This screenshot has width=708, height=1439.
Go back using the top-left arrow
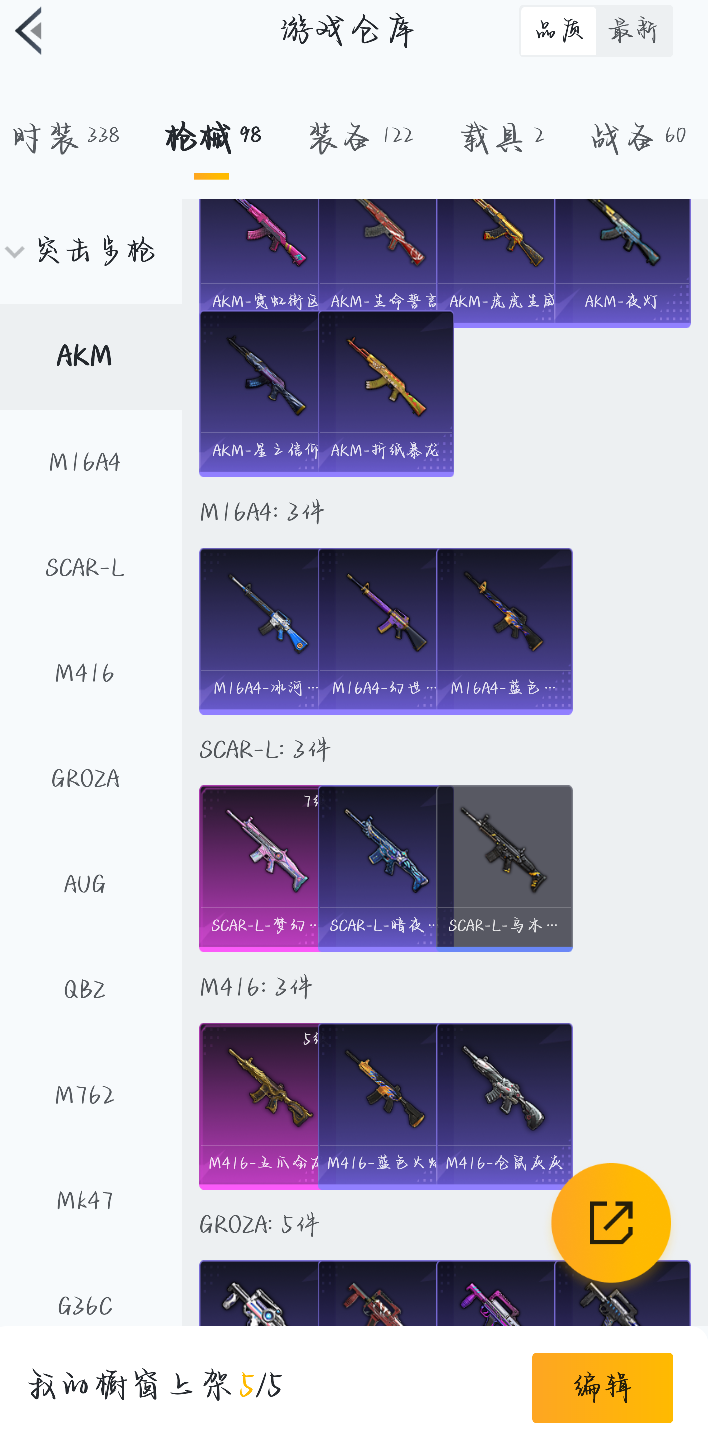29,30
